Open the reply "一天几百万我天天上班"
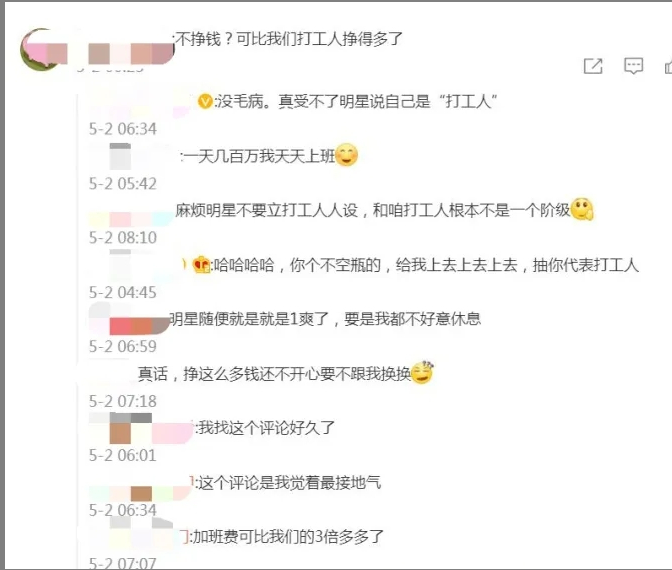The height and width of the screenshot is (570, 672). click(x=262, y=156)
